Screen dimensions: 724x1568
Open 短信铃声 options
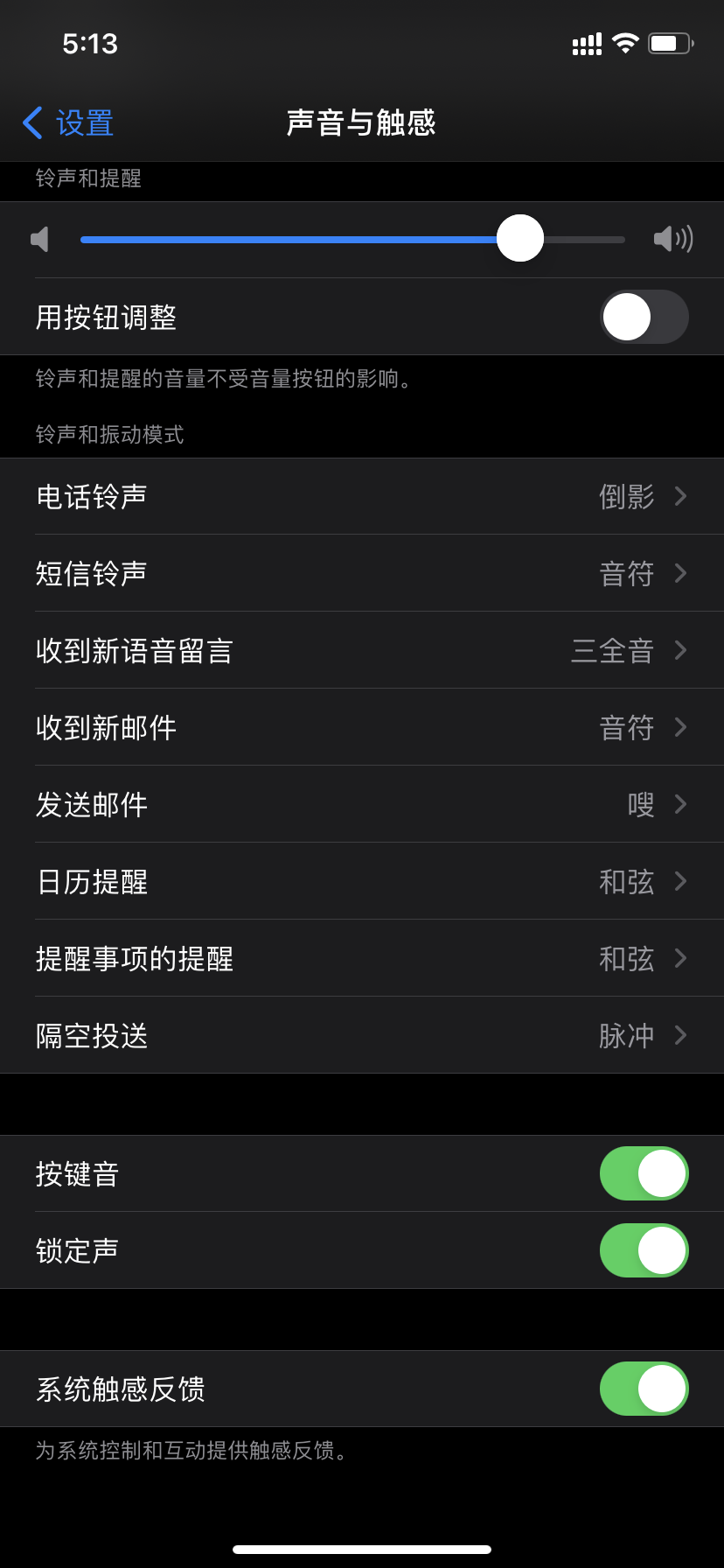(362, 573)
